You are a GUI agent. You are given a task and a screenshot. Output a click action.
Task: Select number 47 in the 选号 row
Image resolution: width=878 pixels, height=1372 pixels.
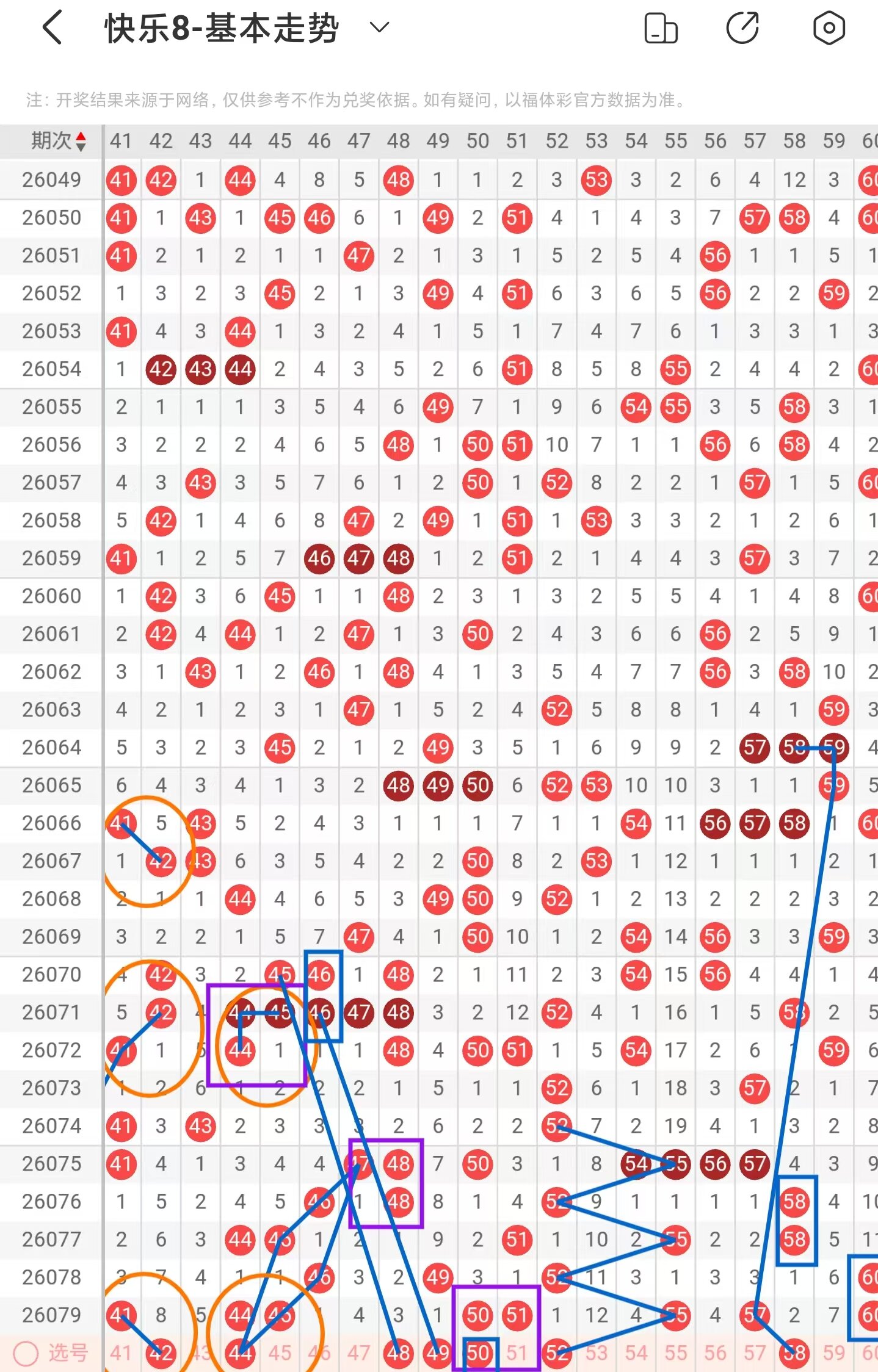[x=358, y=1352]
